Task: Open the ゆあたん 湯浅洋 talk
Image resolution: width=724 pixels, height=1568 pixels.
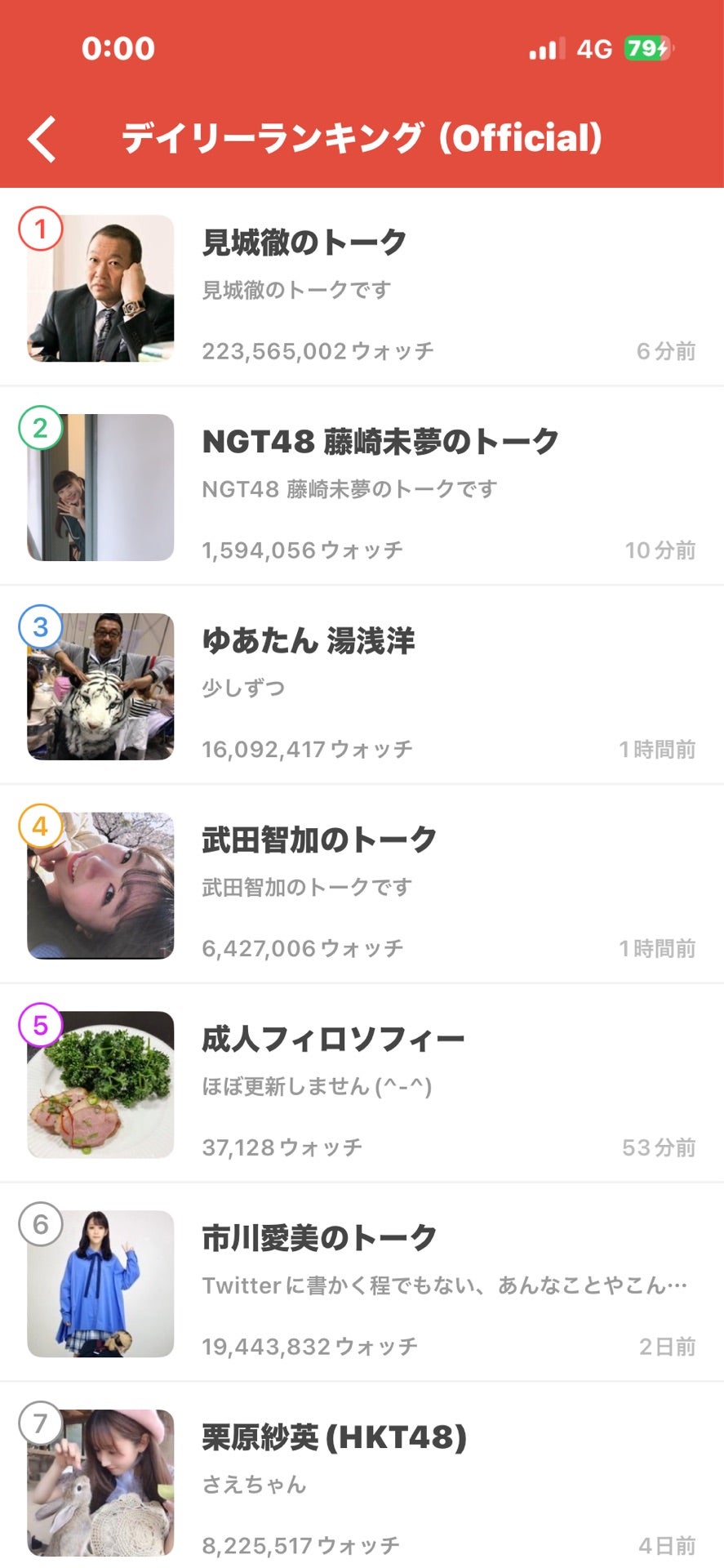Action: (x=362, y=686)
